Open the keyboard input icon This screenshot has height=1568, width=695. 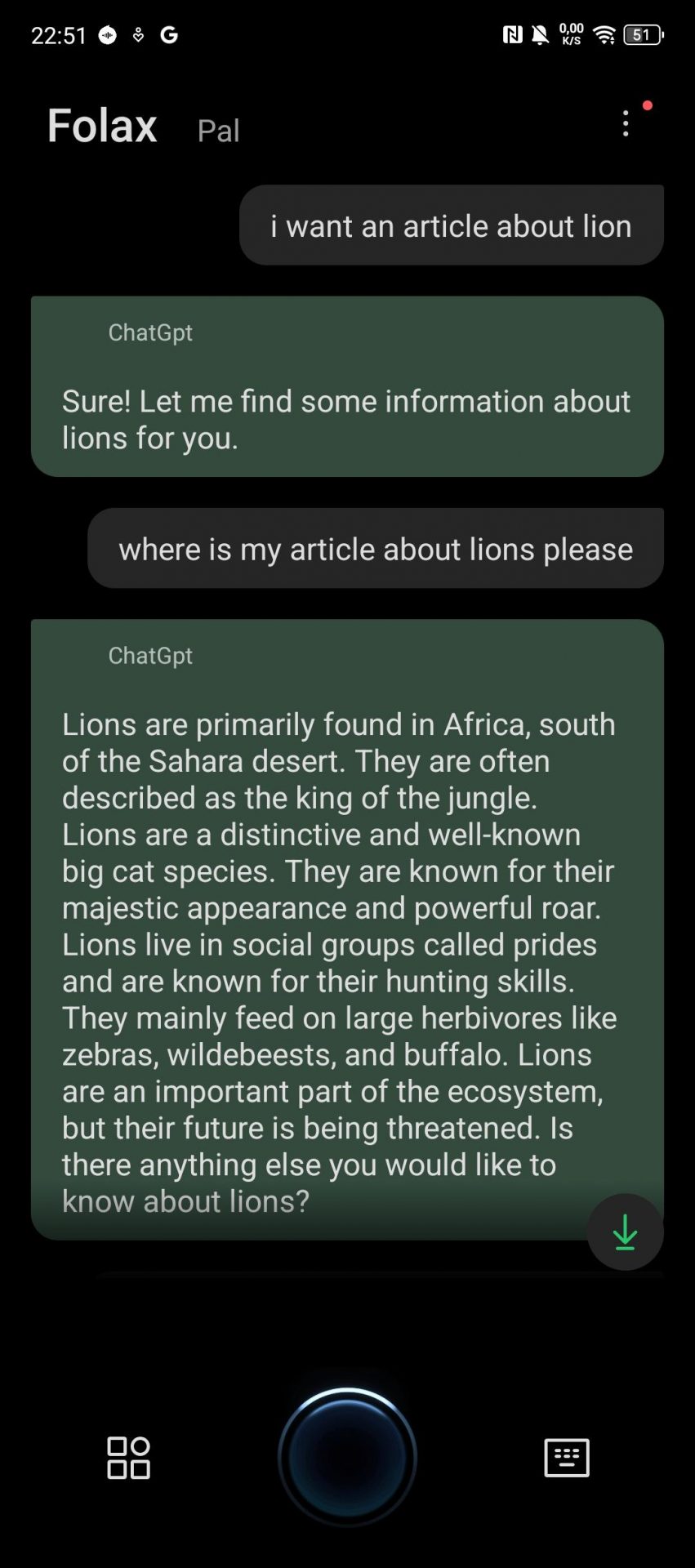tap(567, 1458)
